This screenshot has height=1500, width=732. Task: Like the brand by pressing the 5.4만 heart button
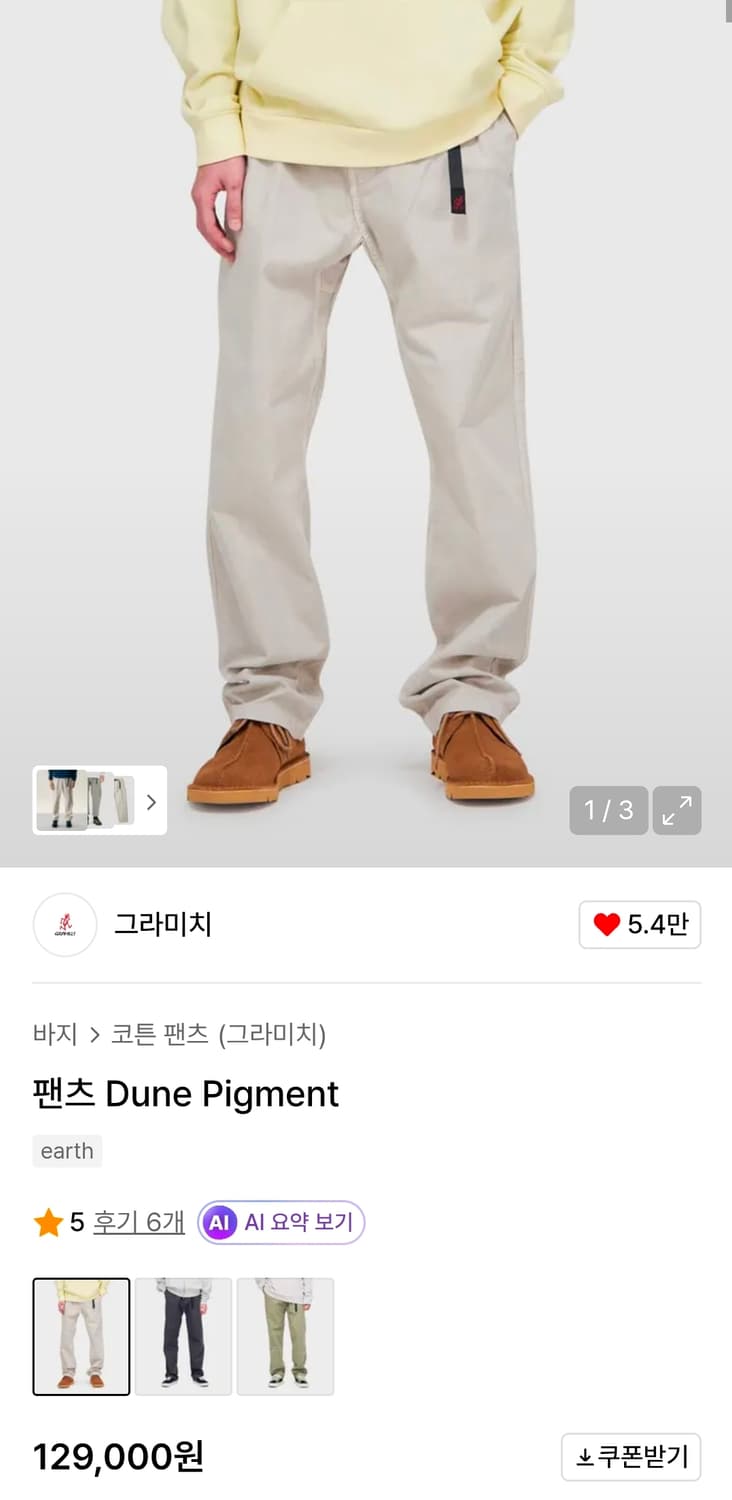[x=640, y=924]
